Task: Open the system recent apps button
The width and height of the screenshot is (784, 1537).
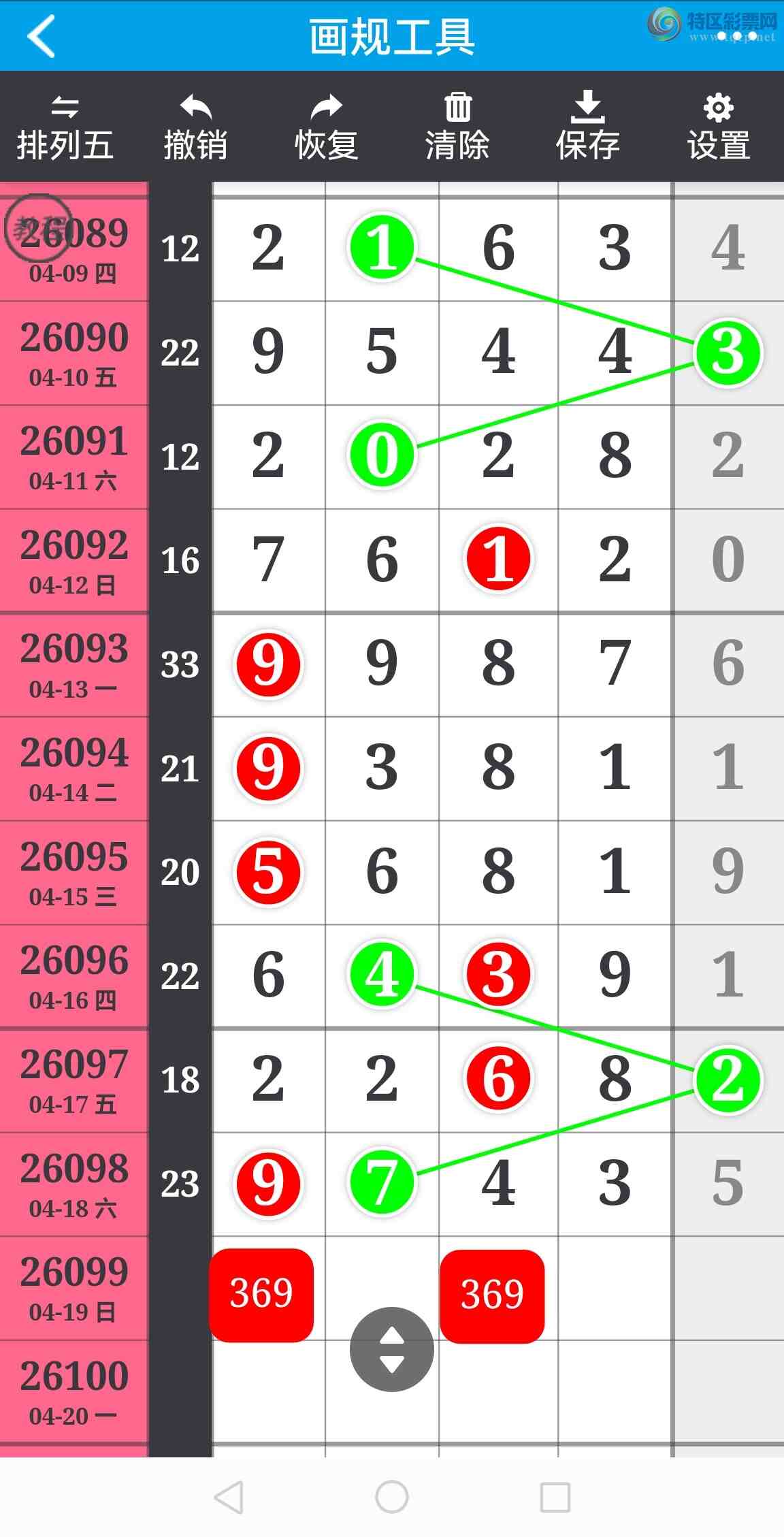Action: pos(555,1497)
